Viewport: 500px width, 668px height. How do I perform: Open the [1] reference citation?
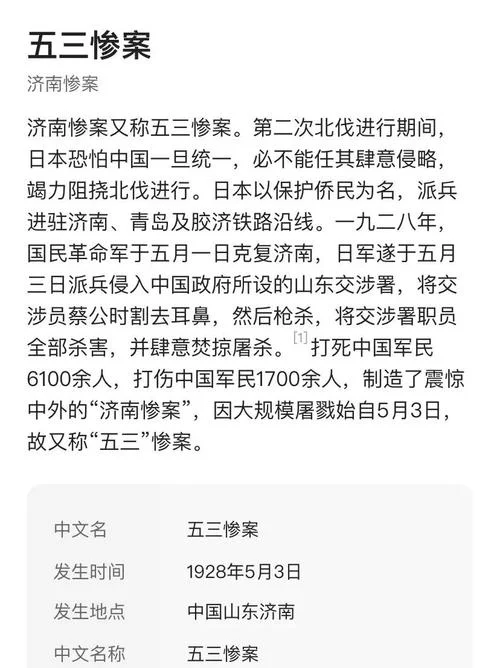coord(300,338)
